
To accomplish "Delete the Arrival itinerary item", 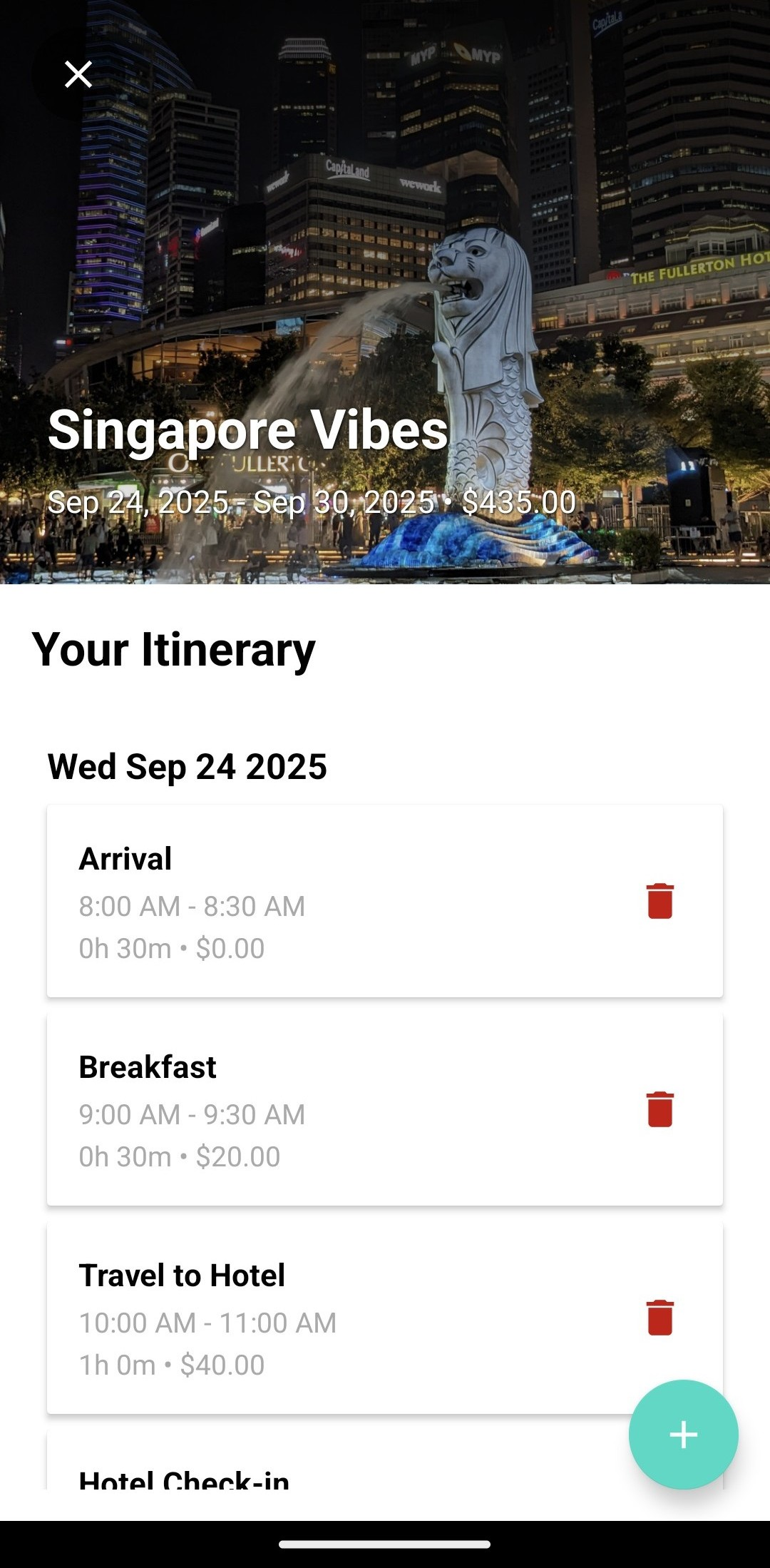I will tap(659, 901).
